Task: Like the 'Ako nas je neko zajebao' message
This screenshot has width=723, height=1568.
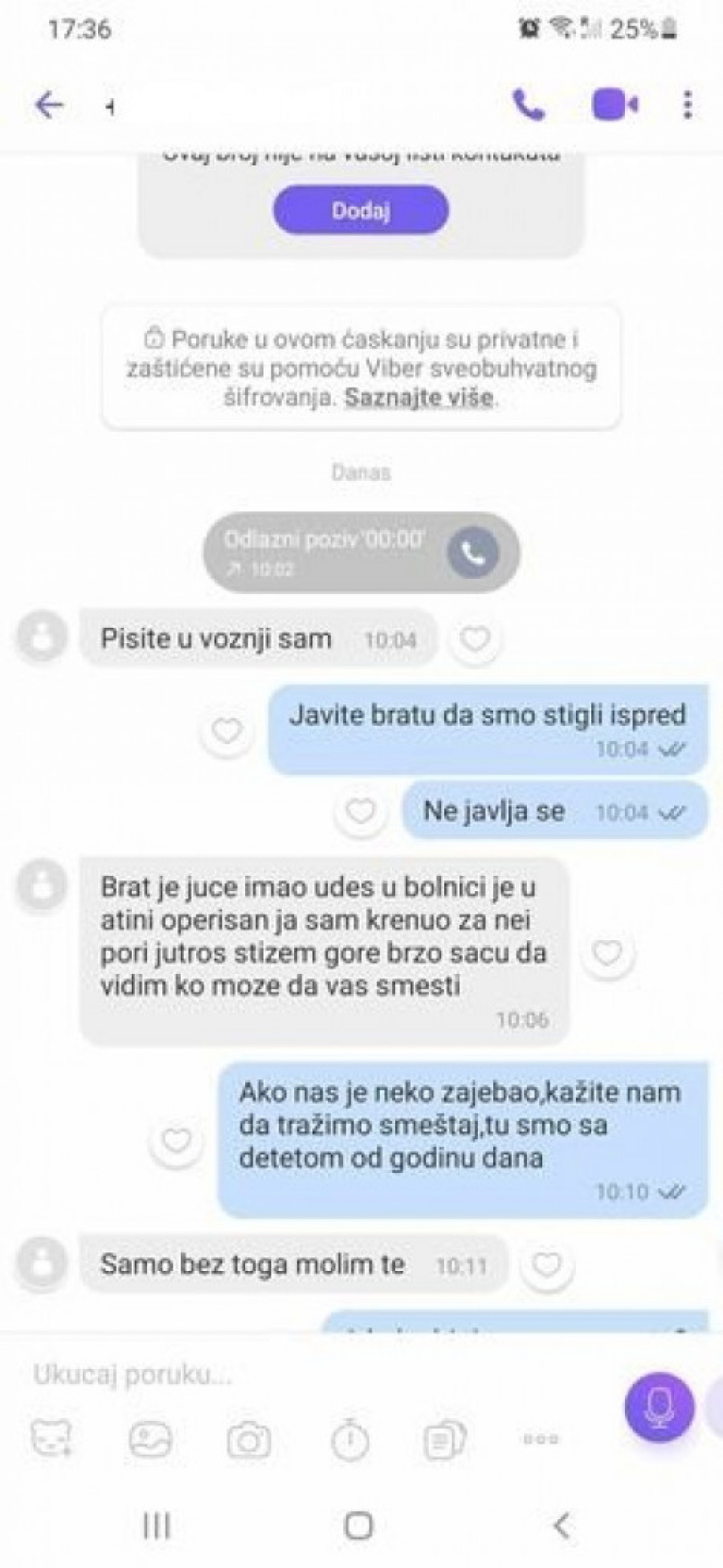Action: coord(177,1140)
